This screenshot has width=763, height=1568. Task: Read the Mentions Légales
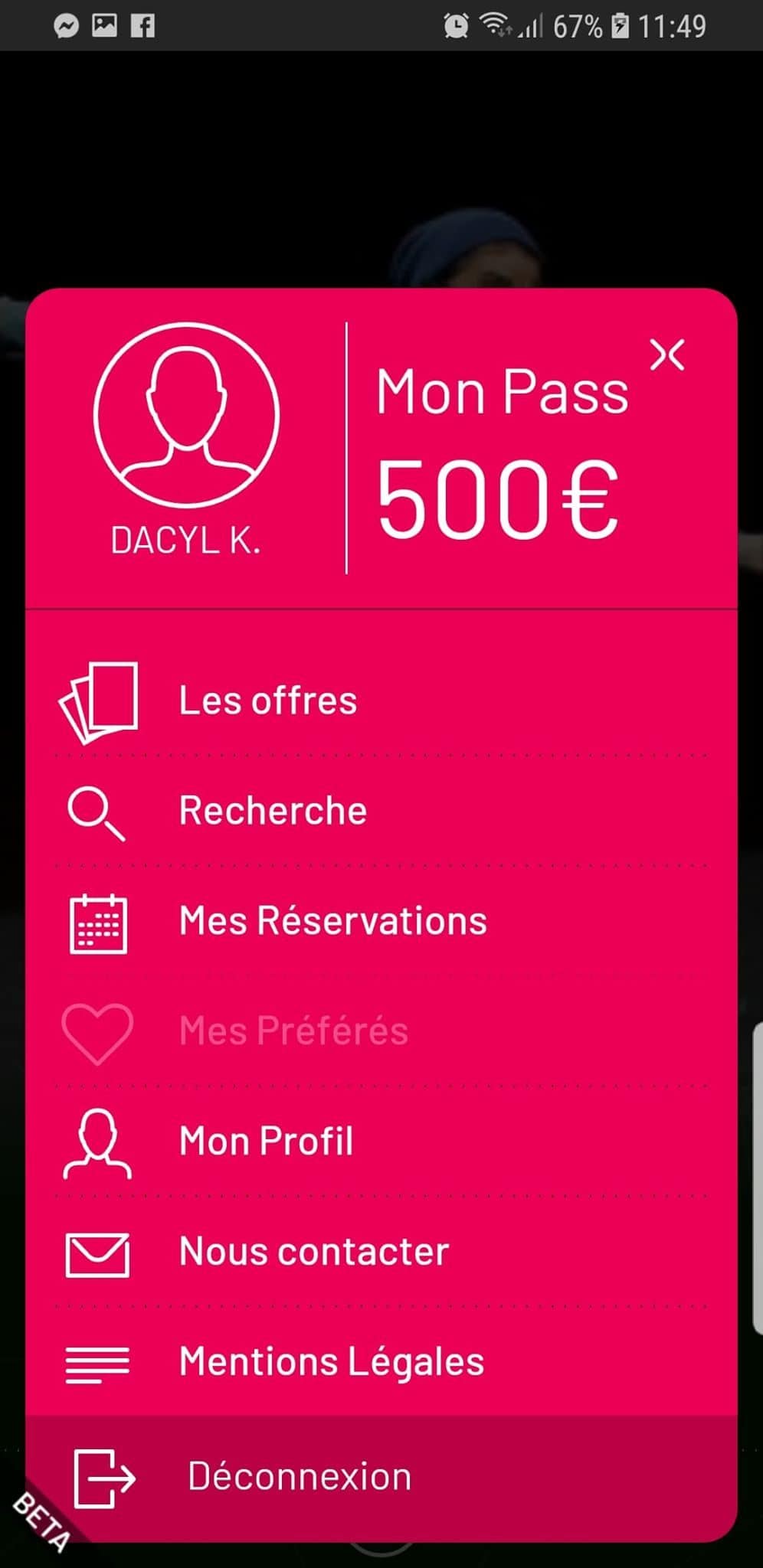click(331, 1362)
